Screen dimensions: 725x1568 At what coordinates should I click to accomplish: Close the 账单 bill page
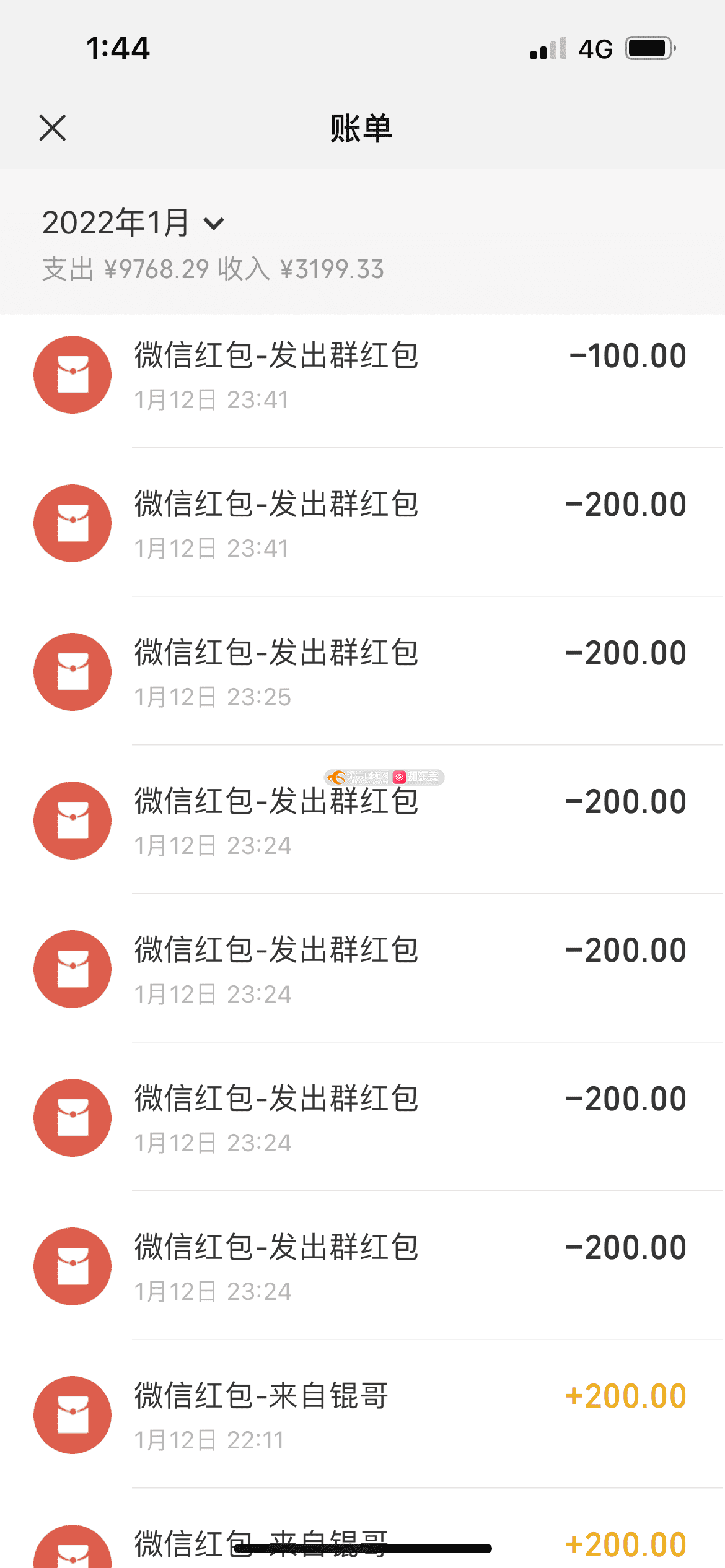(53, 128)
